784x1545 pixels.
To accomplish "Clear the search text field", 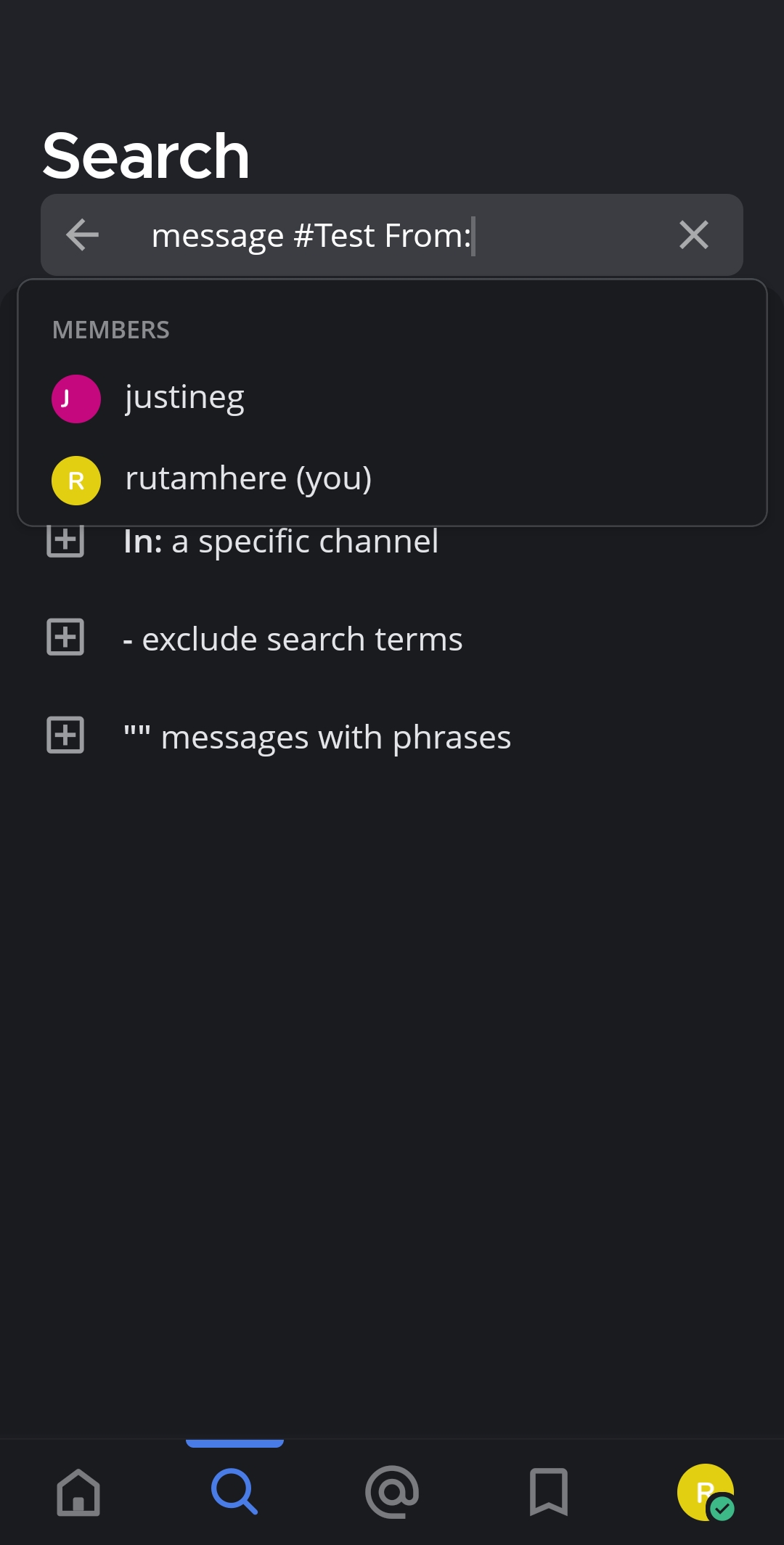I will coord(693,235).
